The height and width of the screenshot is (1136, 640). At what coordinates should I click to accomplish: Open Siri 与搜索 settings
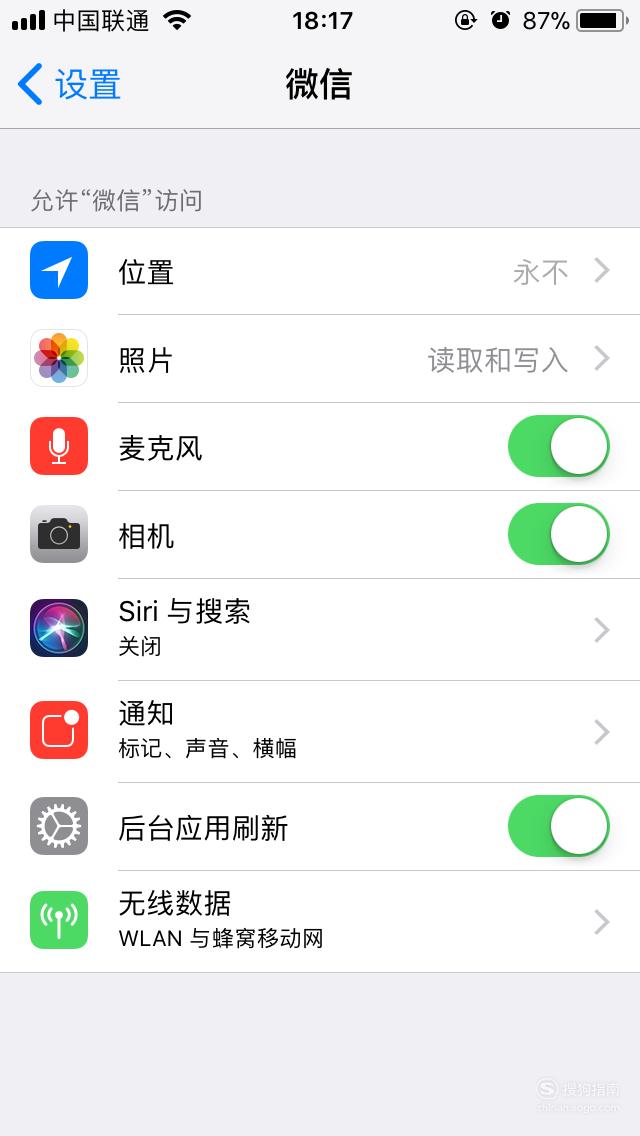(320, 630)
